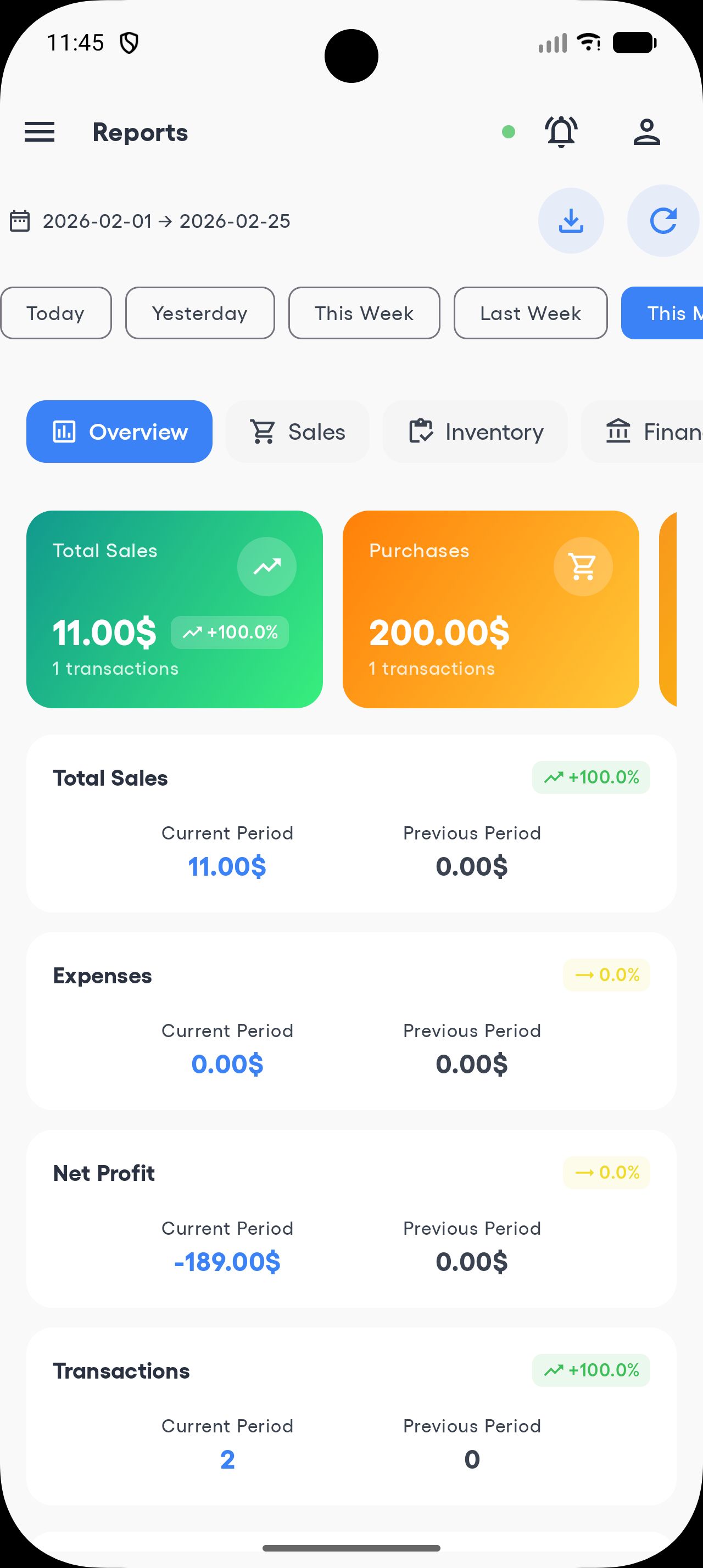Image resolution: width=703 pixels, height=1568 pixels.
Task: Filter reports by Last Week
Action: (x=530, y=313)
